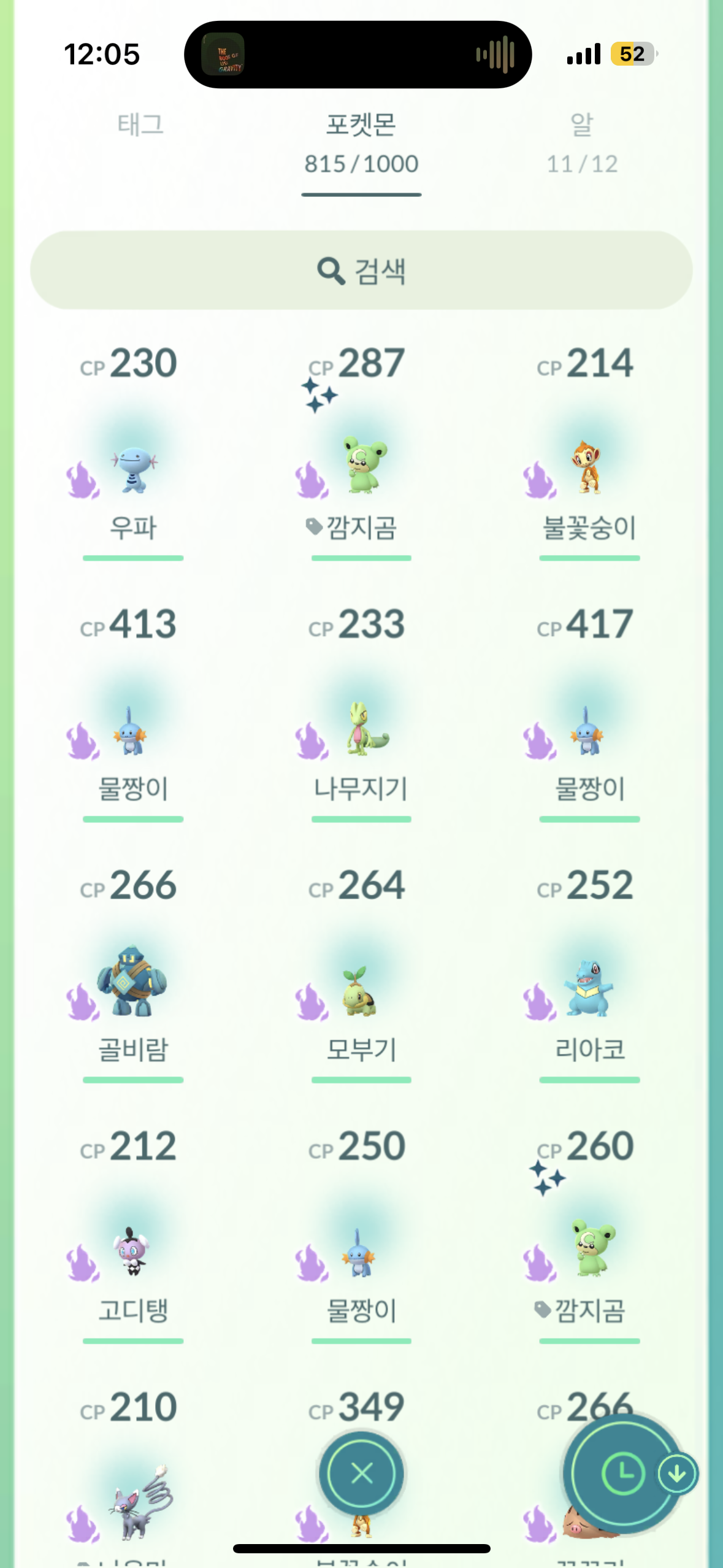Select the CP 250 물짱이
Viewport: 723px width, 1568px height.
[x=359, y=1251]
